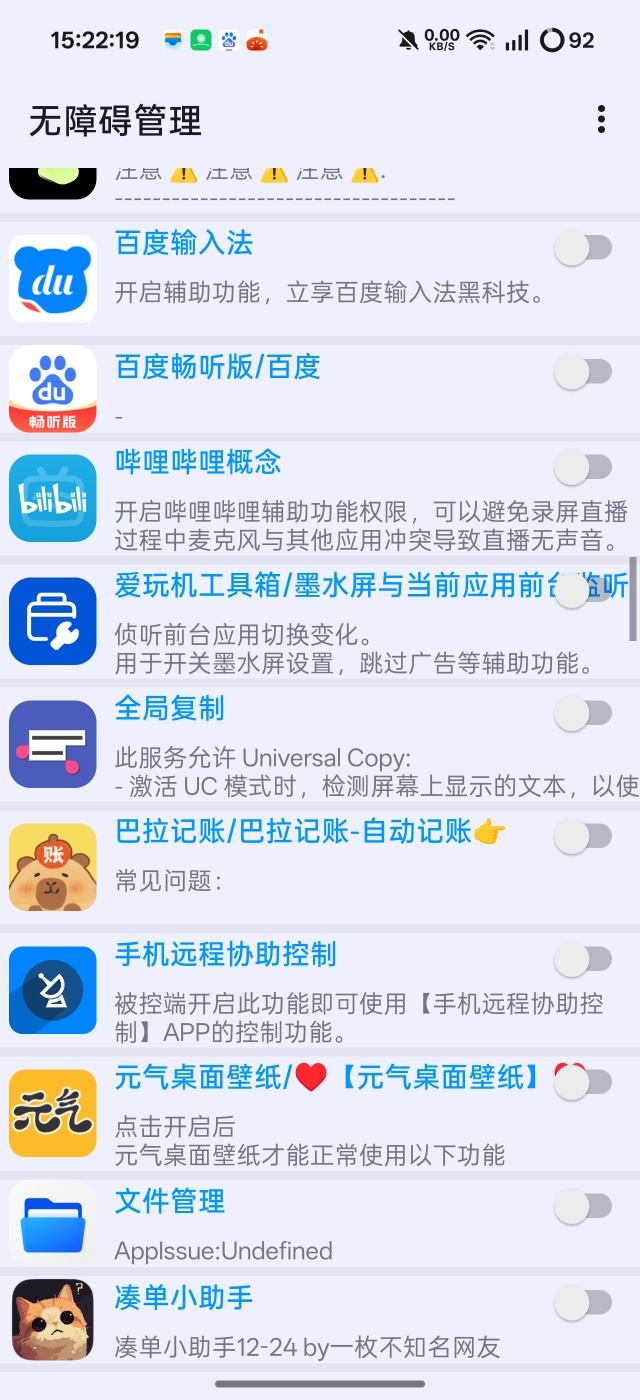
Task: Switch on 巴拉记账 auto bookkeeping
Action: [583, 836]
